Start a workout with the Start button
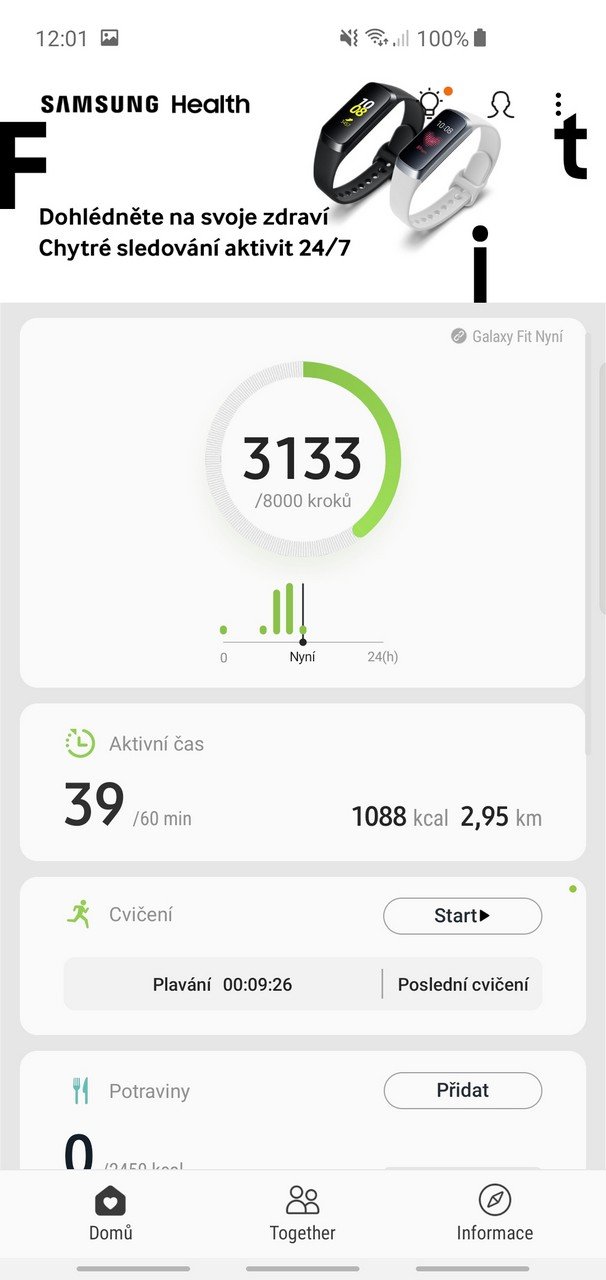 462,915
